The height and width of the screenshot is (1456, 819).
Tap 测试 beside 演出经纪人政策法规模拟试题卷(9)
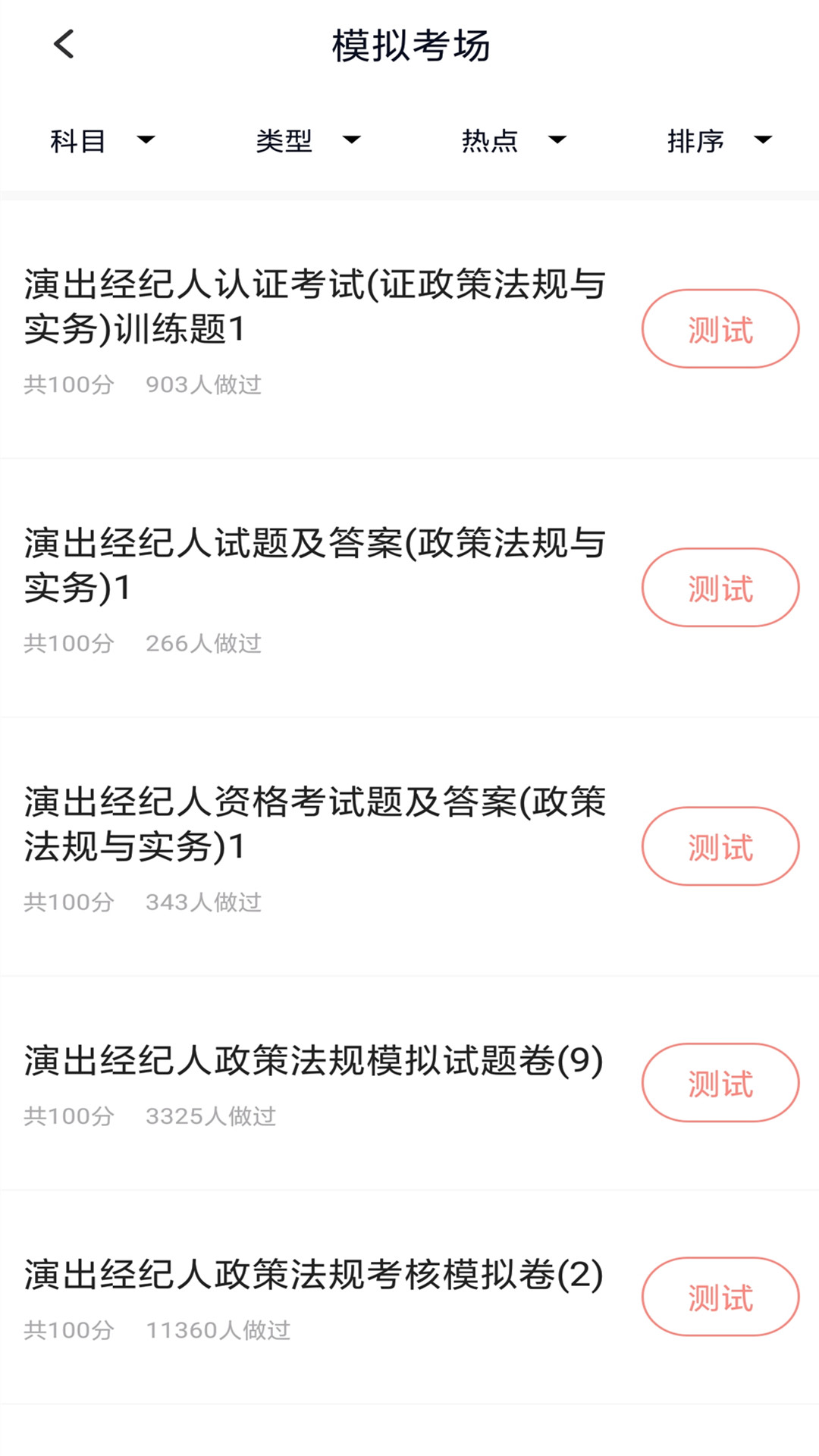click(720, 1084)
